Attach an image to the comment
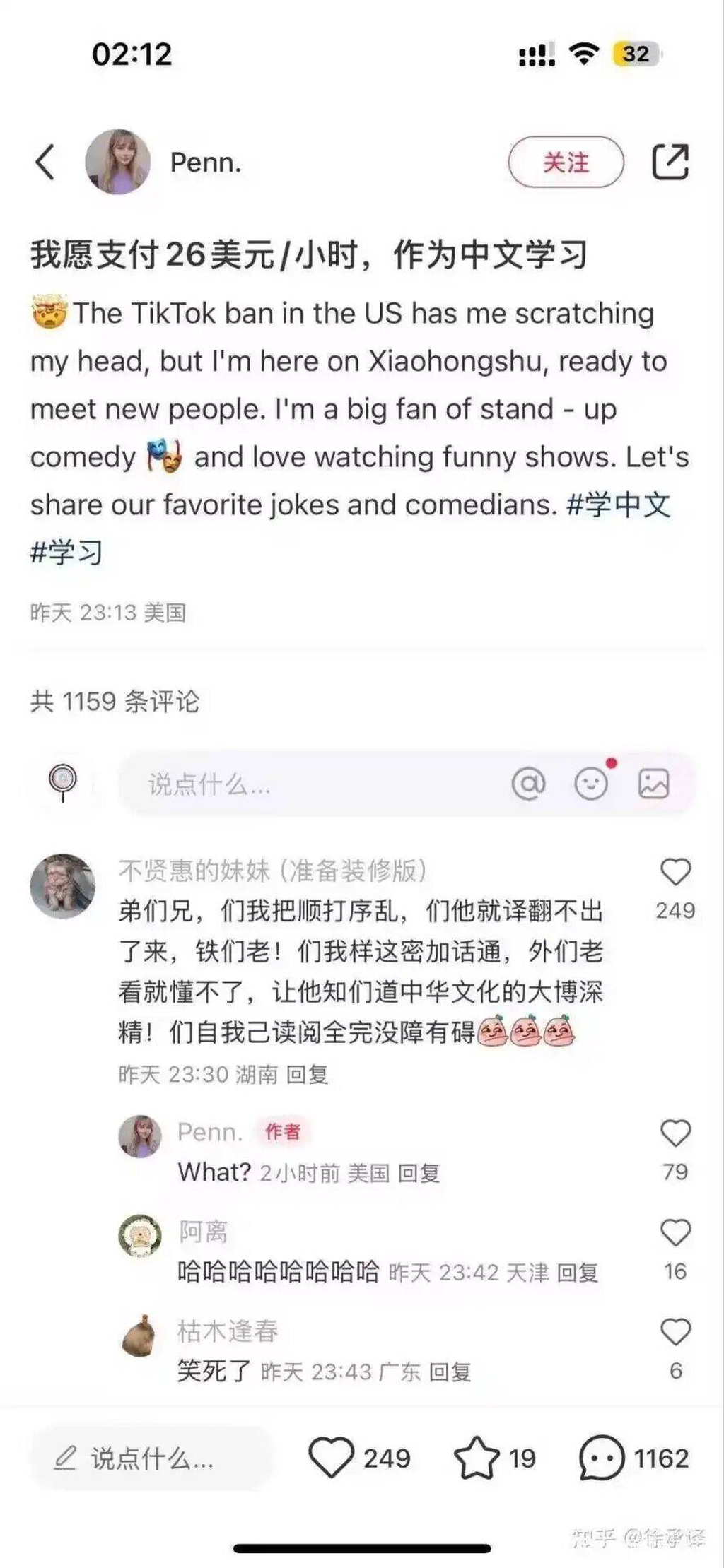This screenshot has width=724, height=1568. click(x=653, y=784)
